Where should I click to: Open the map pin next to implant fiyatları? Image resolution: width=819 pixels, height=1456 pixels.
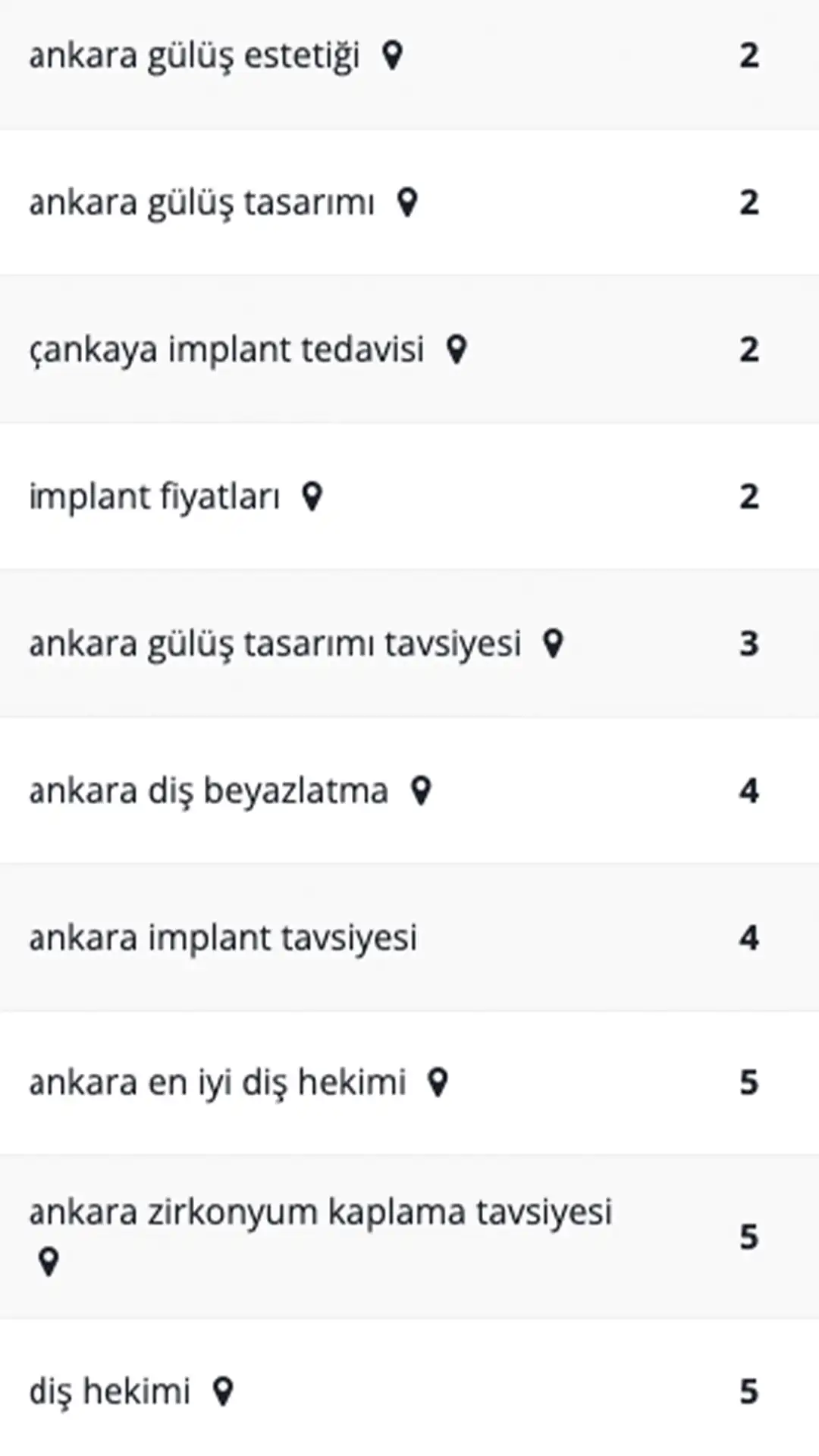click(x=311, y=496)
